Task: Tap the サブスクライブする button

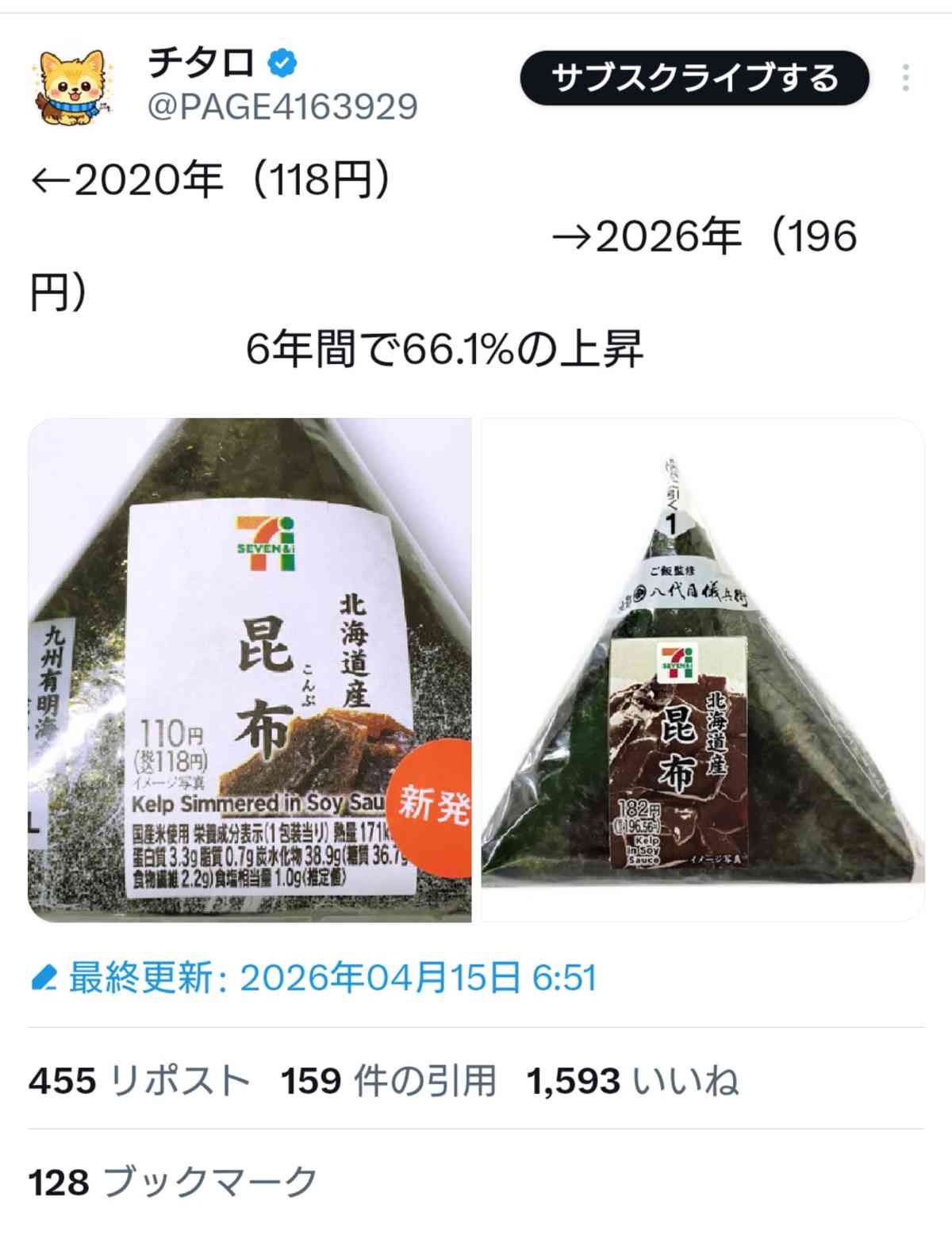Action: [x=694, y=78]
